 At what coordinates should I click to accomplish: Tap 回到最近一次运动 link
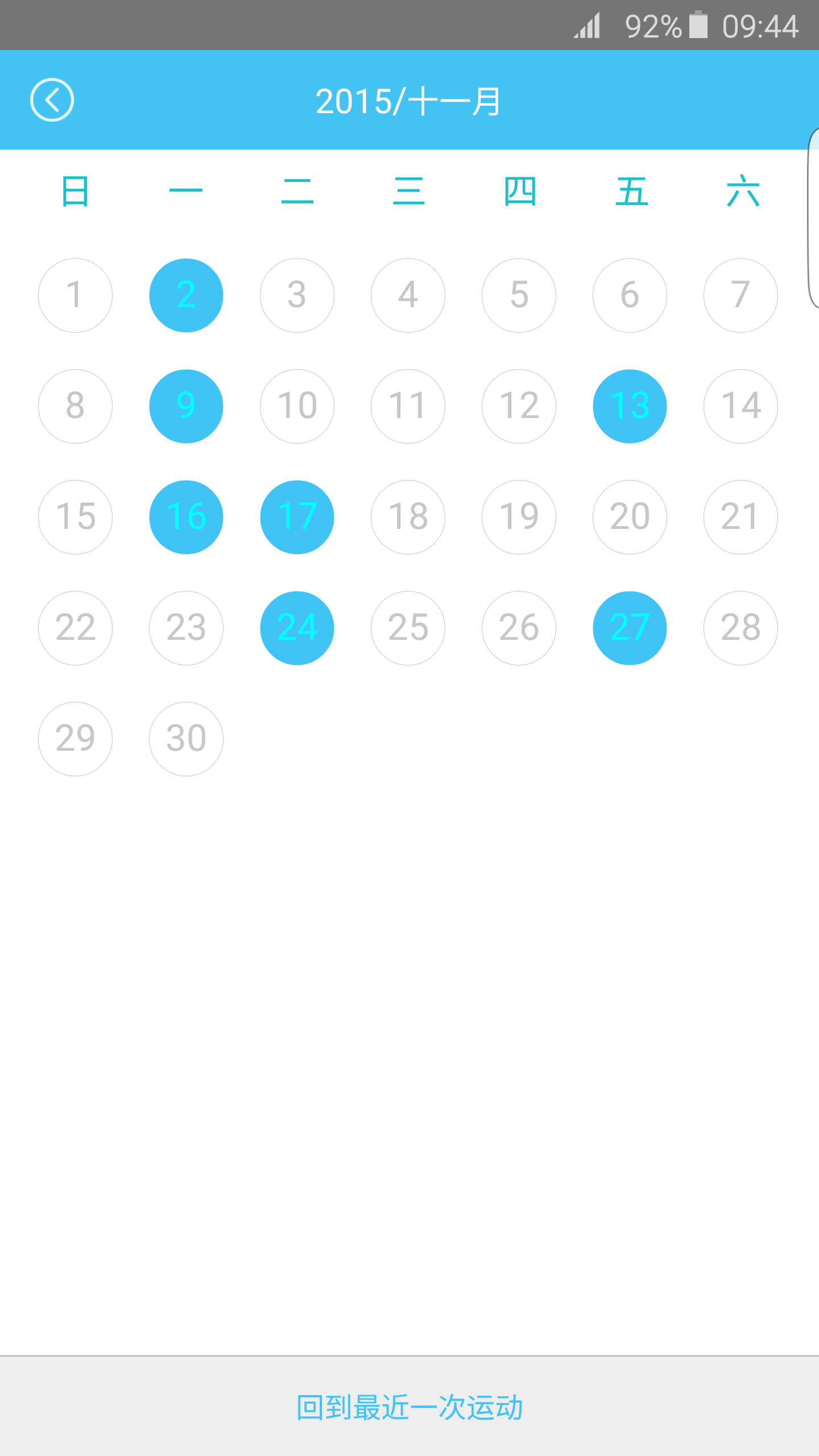[409, 1407]
